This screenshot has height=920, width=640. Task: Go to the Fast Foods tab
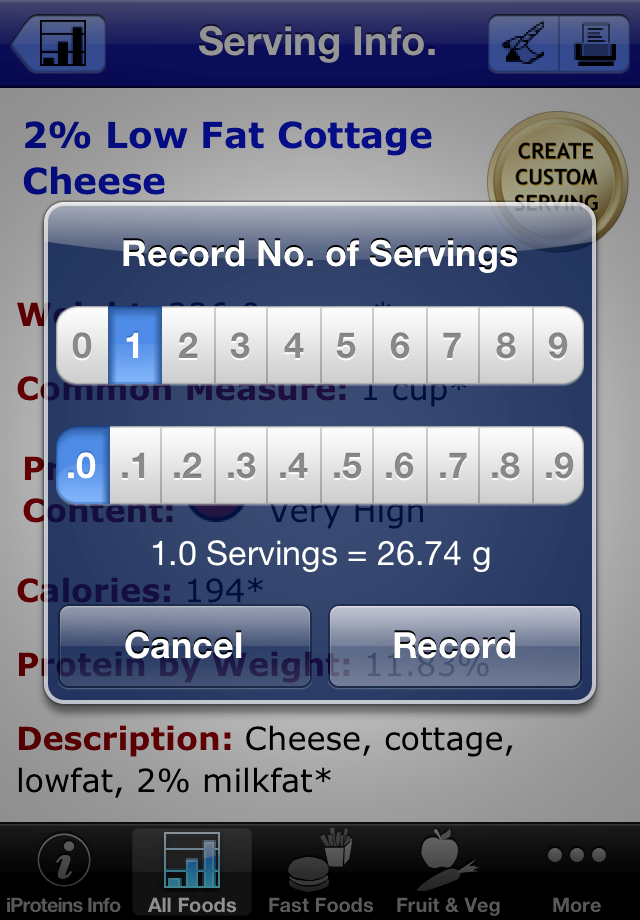click(x=320, y=873)
